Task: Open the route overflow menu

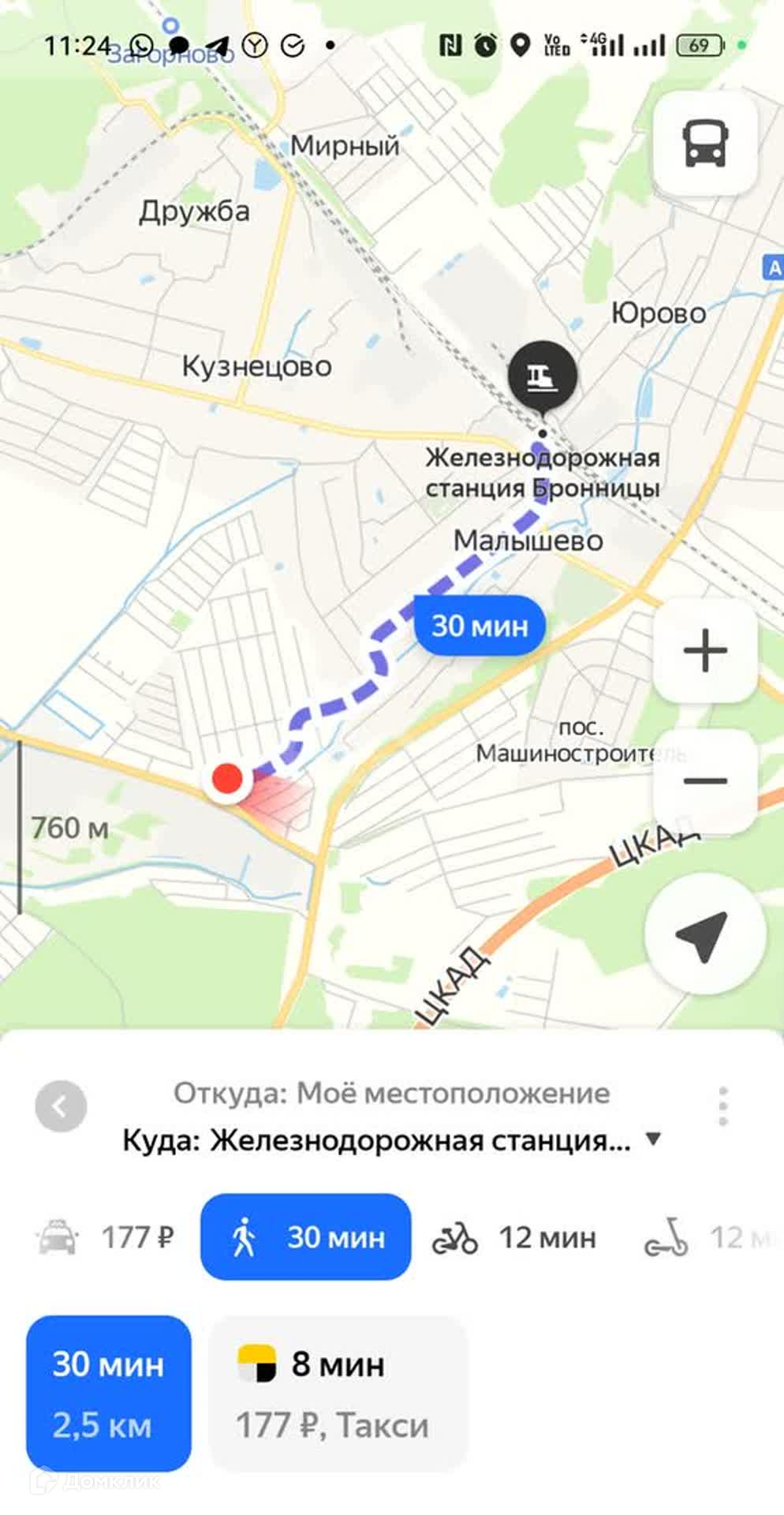Action: [x=722, y=1106]
